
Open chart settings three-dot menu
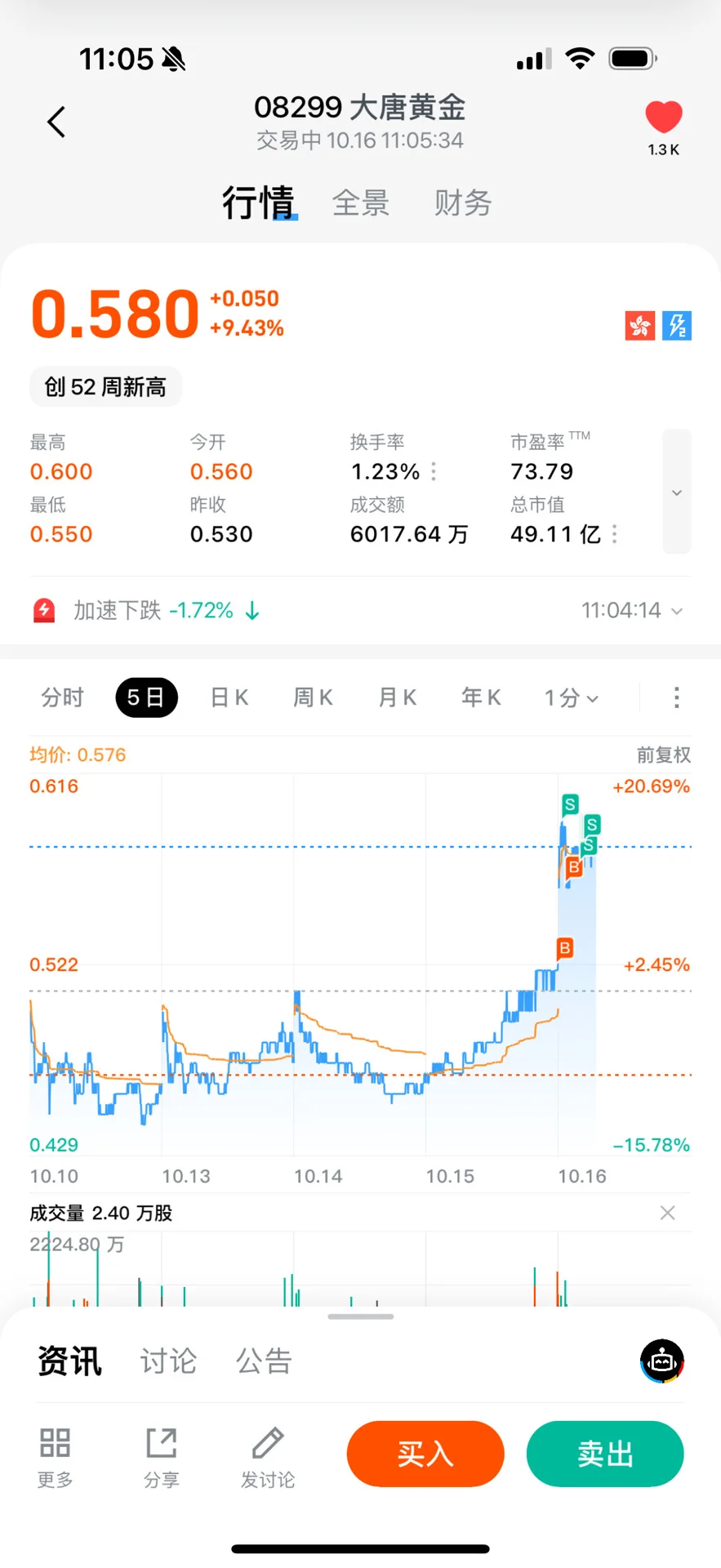676,697
